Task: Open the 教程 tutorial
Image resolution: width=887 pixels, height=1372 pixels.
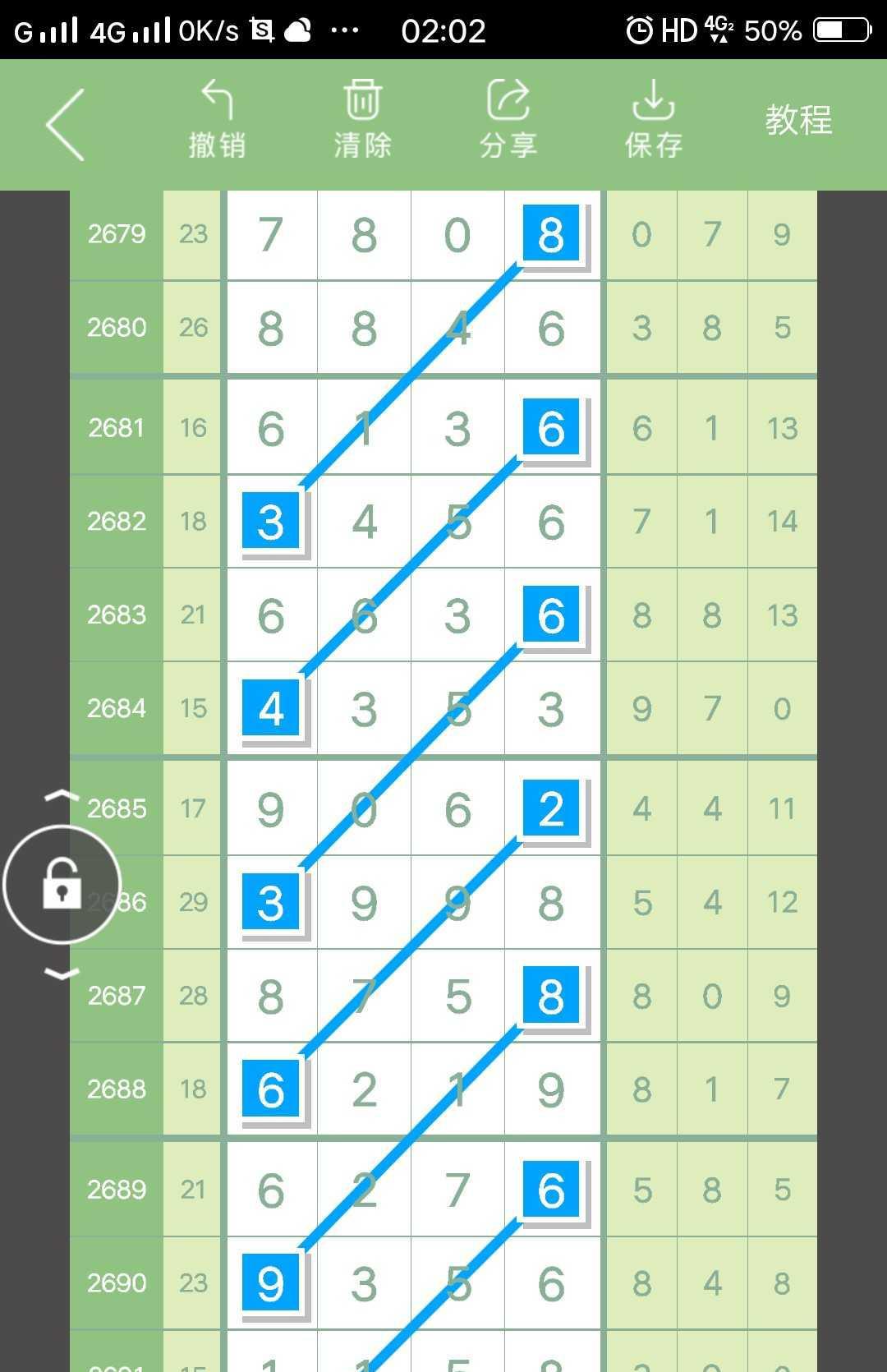Action: coord(798,120)
